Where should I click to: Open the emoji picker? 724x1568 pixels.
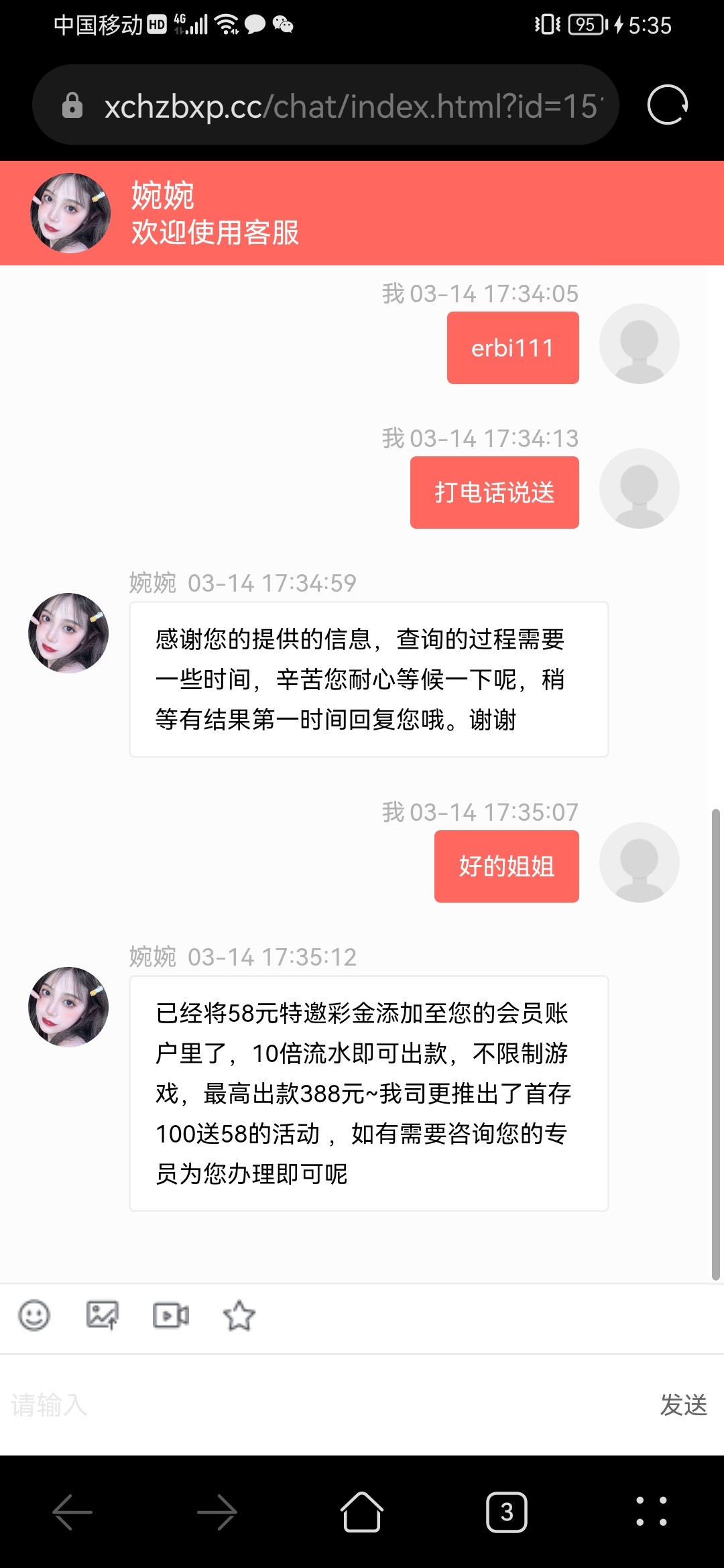(x=34, y=1315)
